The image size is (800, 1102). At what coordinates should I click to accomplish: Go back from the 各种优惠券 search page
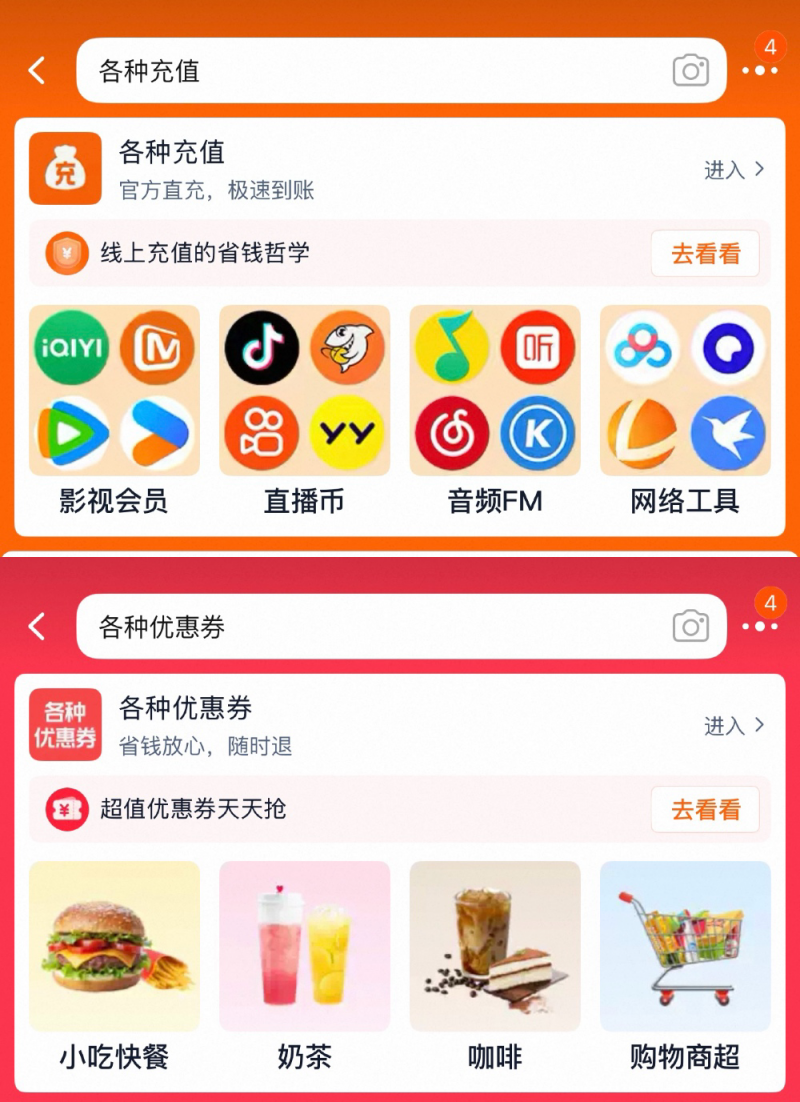[x=37, y=626]
